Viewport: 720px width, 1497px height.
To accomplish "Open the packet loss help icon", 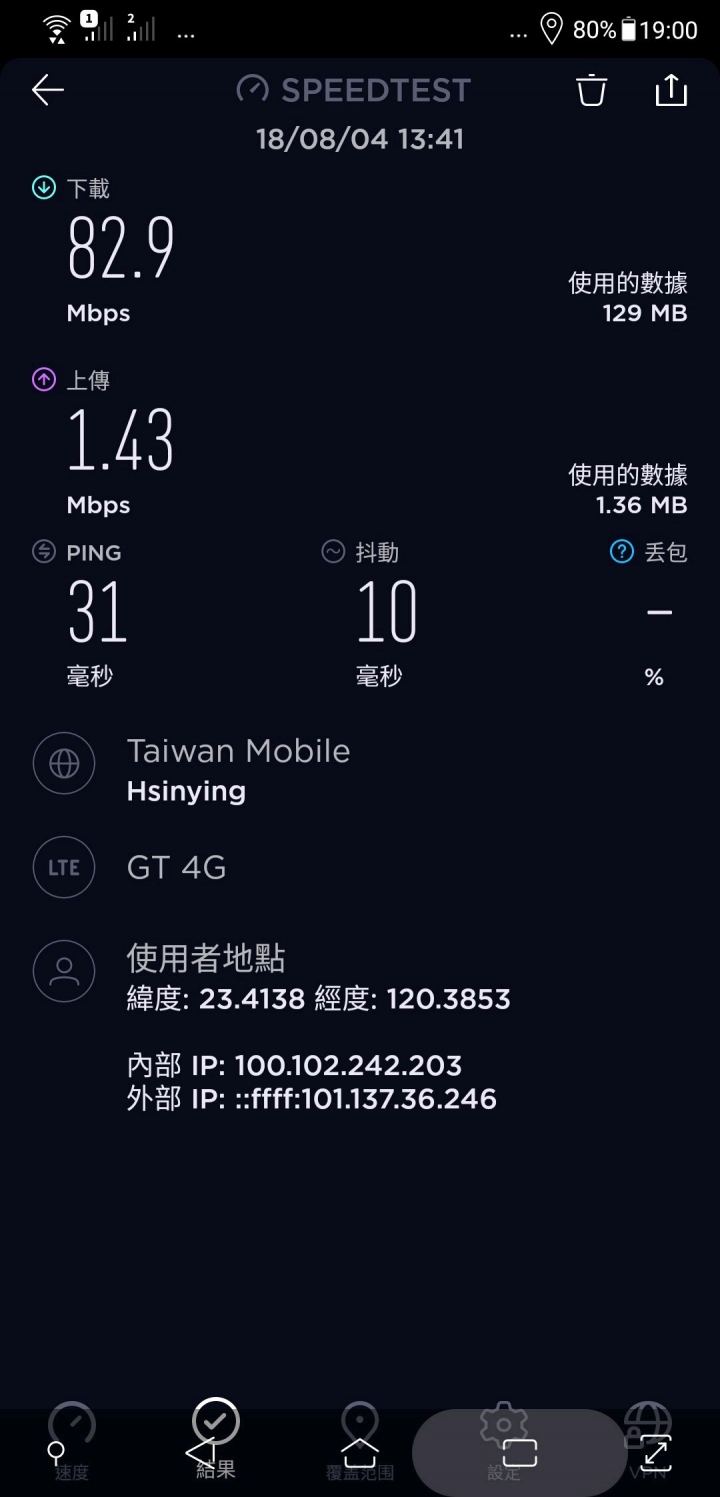I will tap(622, 551).
